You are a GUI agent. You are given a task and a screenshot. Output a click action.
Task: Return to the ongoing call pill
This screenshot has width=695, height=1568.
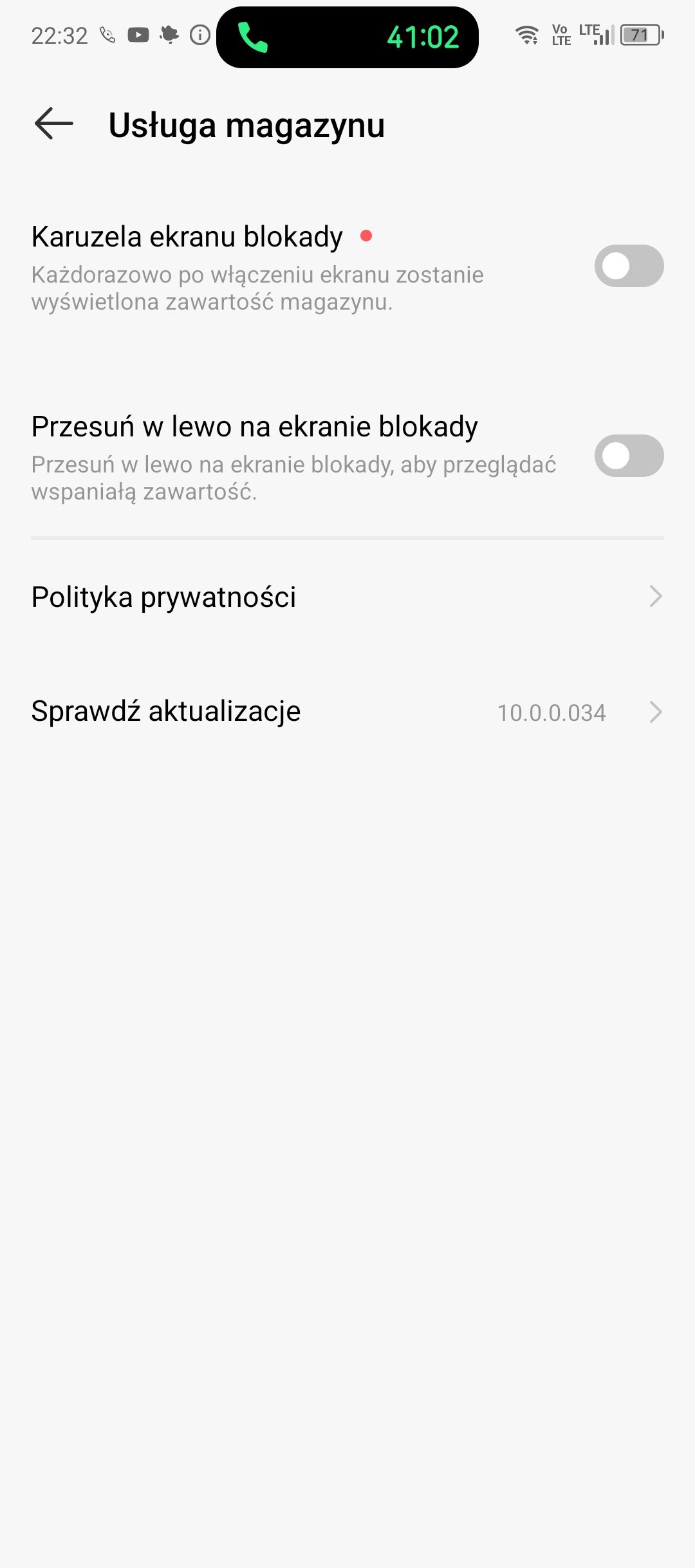347,37
